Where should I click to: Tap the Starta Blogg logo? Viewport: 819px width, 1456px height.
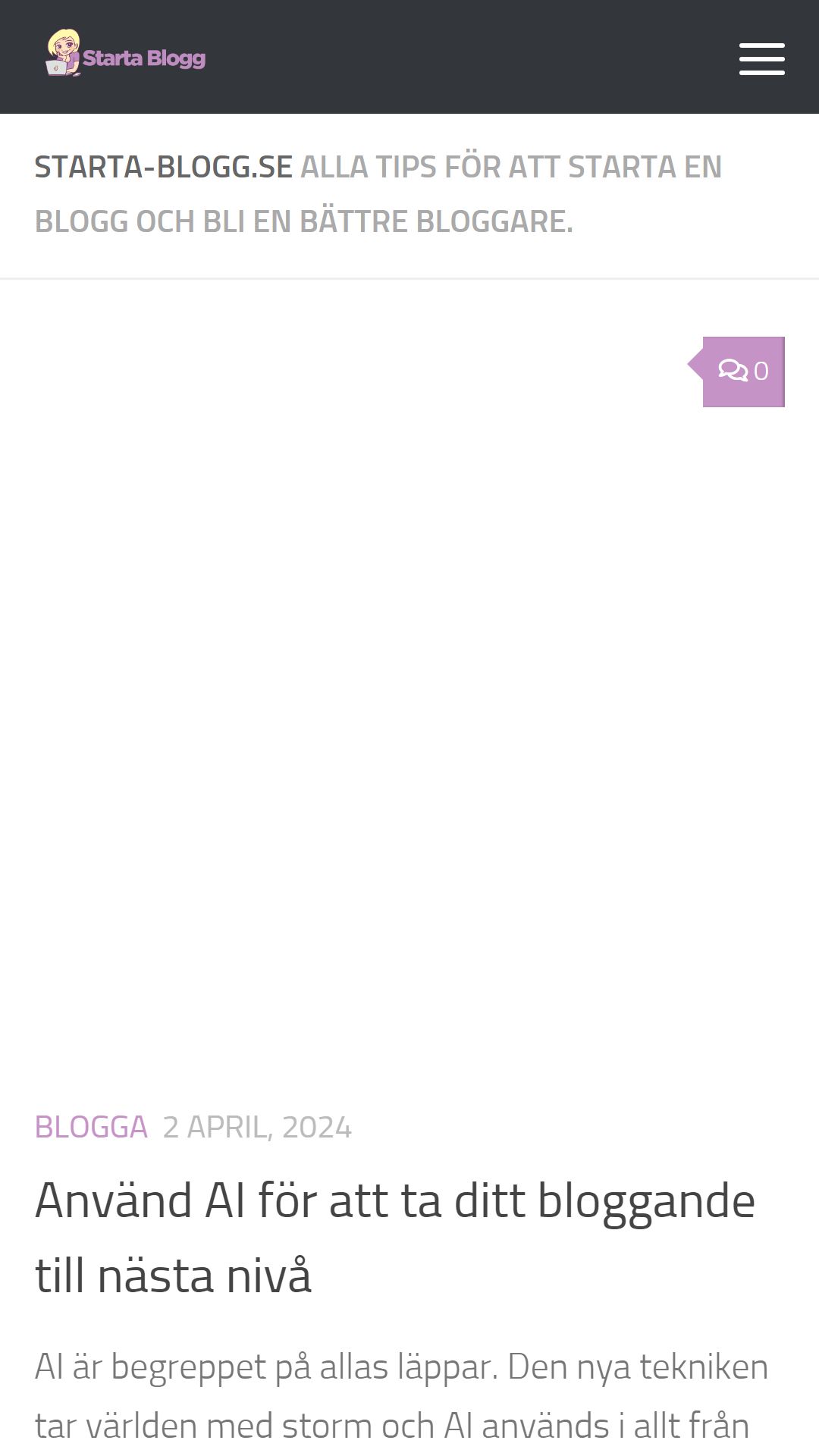tap(126, 54)
